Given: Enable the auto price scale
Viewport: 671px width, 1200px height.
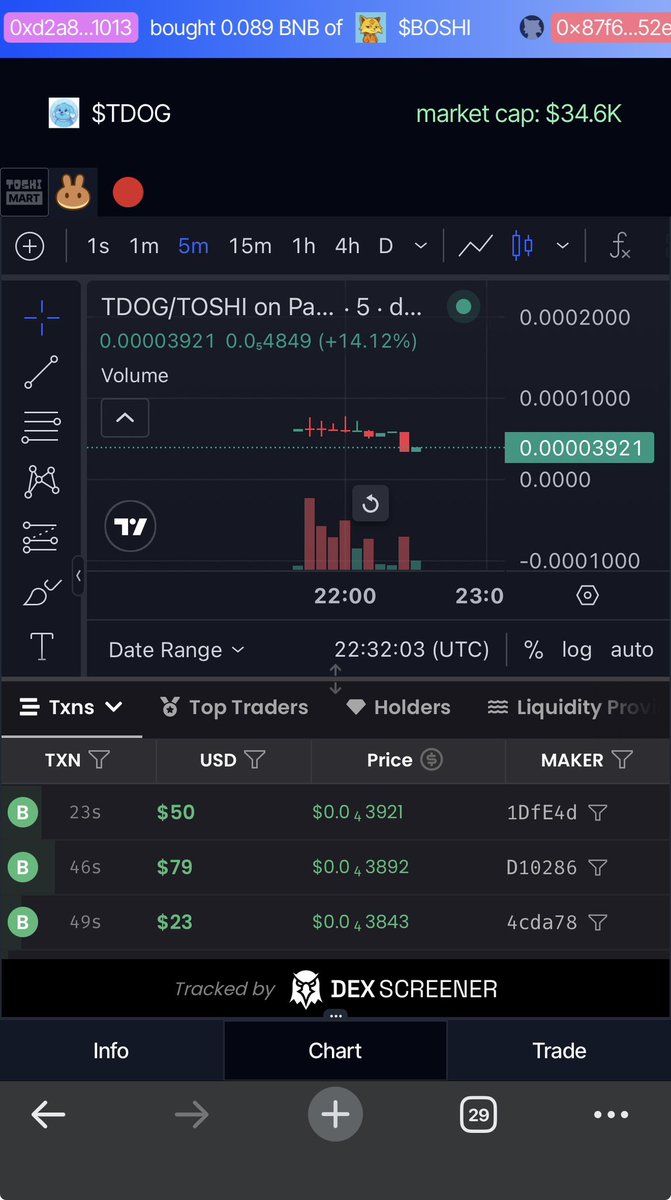Looking at the screenshot, I should click(x=632, y=650).
